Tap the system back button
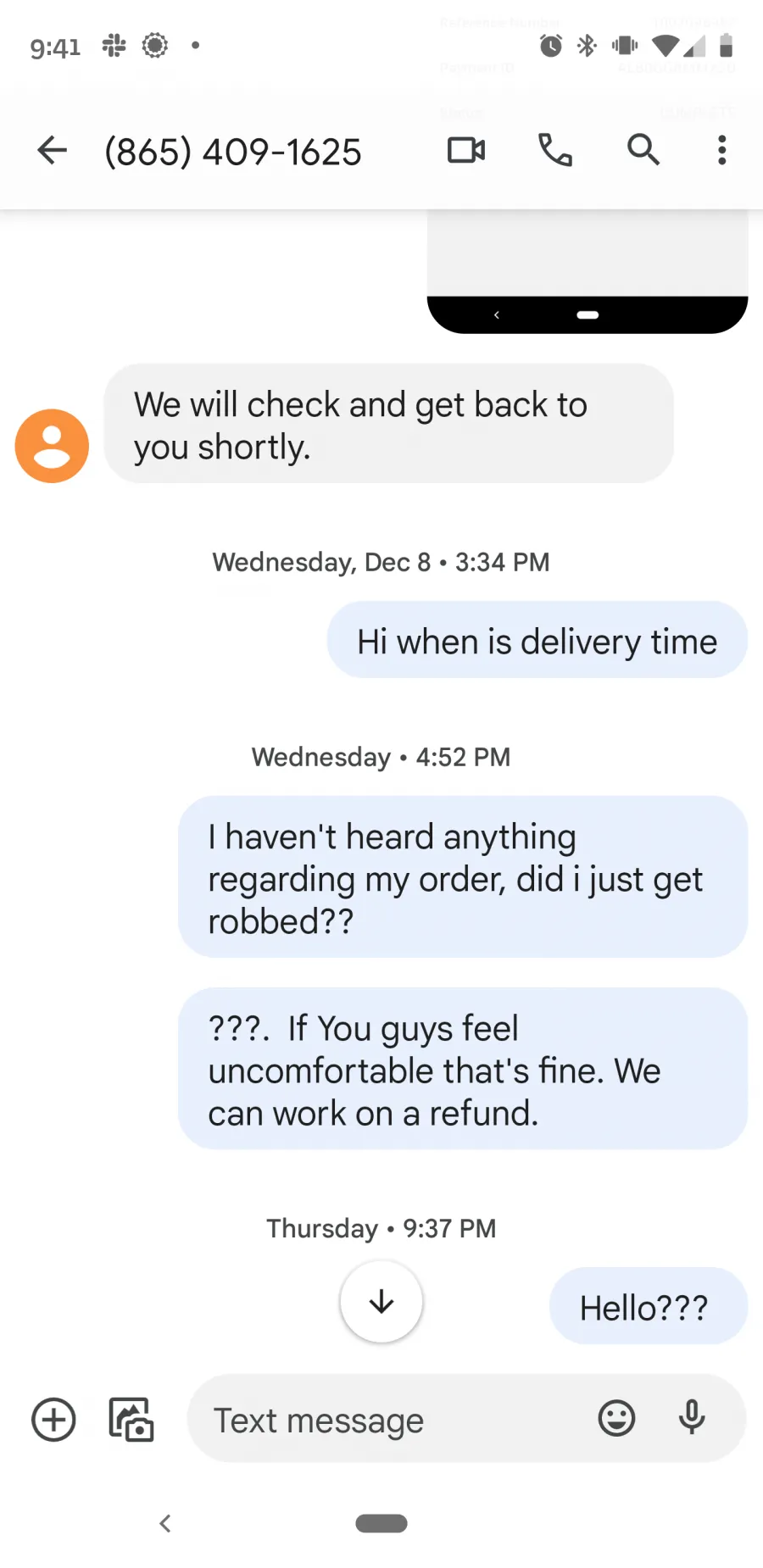This screenshot has height=1568, width=763. click(165, 1523)
